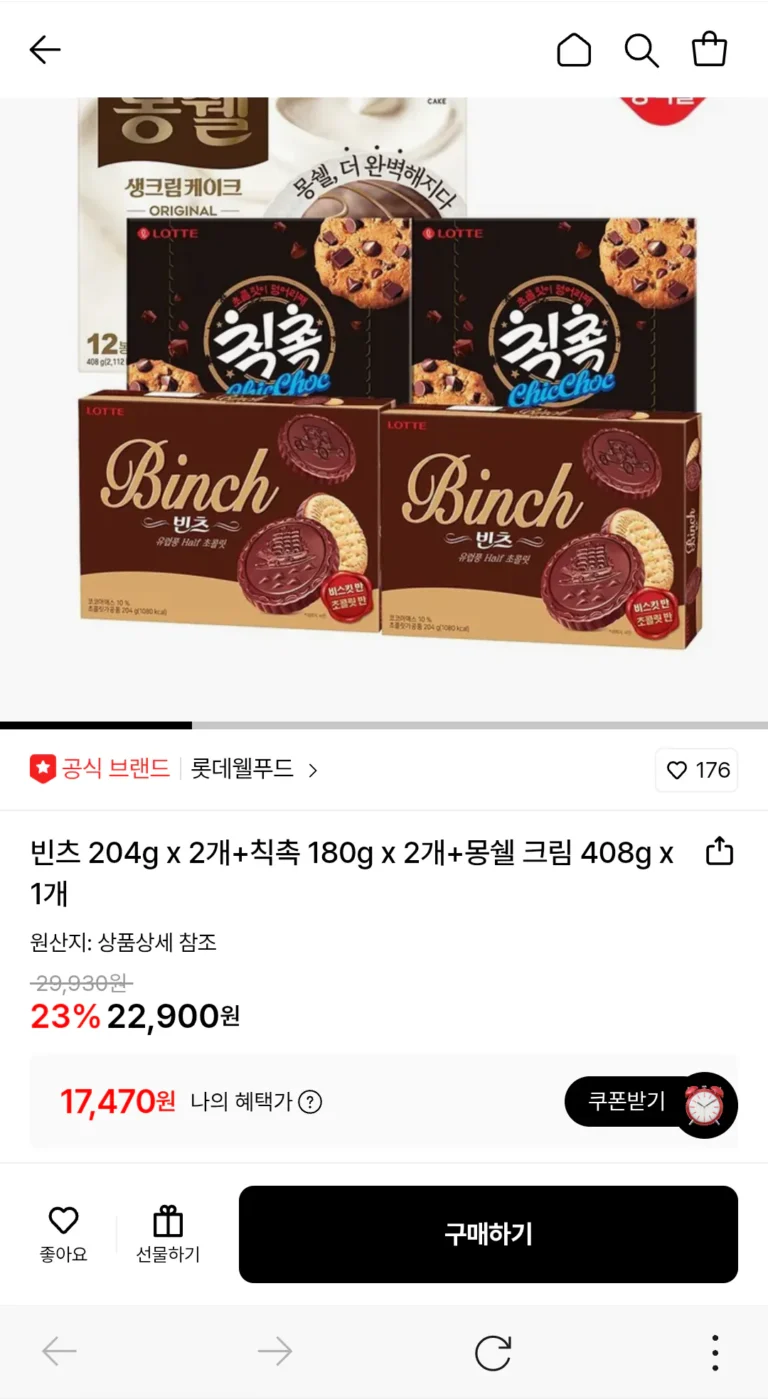Open the 나의 혜택가 help icon
This screenshot has width=768, height=1399.
[311, 1102]
